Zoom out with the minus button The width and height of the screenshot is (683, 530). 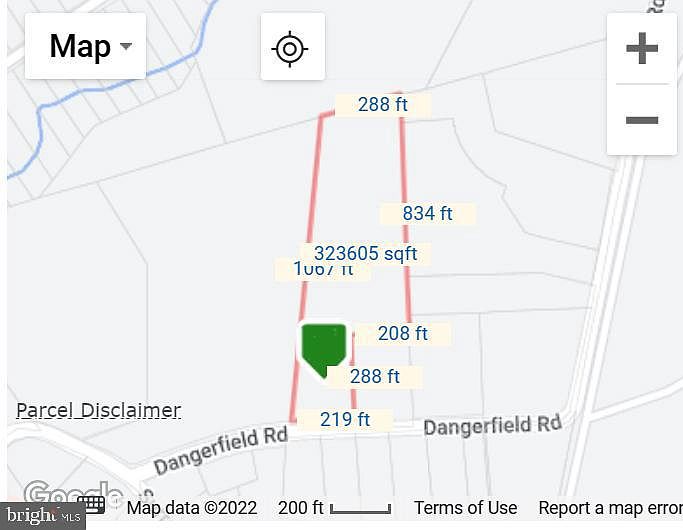(641, 120)
